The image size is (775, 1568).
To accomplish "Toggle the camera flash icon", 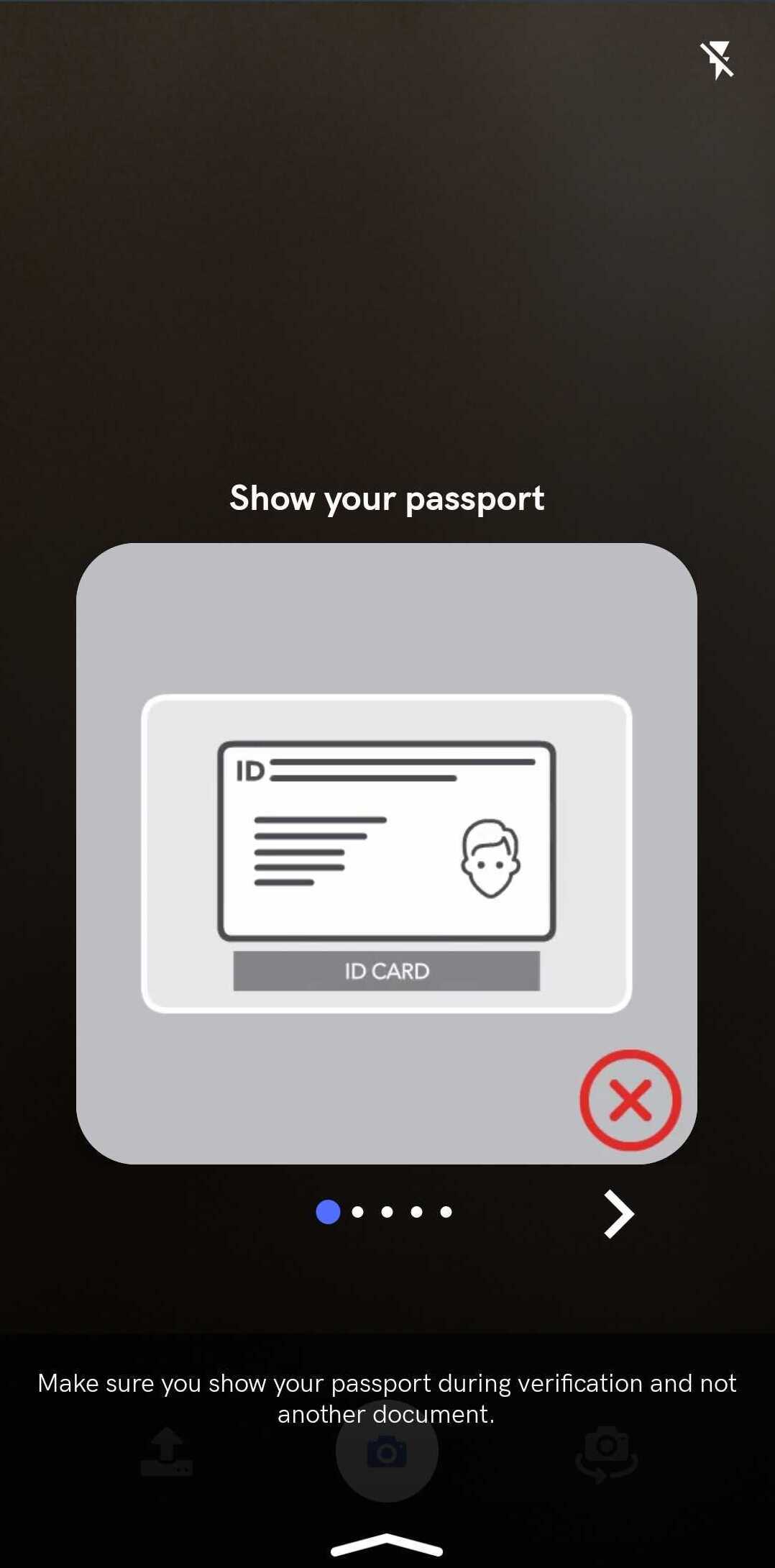I will point(717,60).
